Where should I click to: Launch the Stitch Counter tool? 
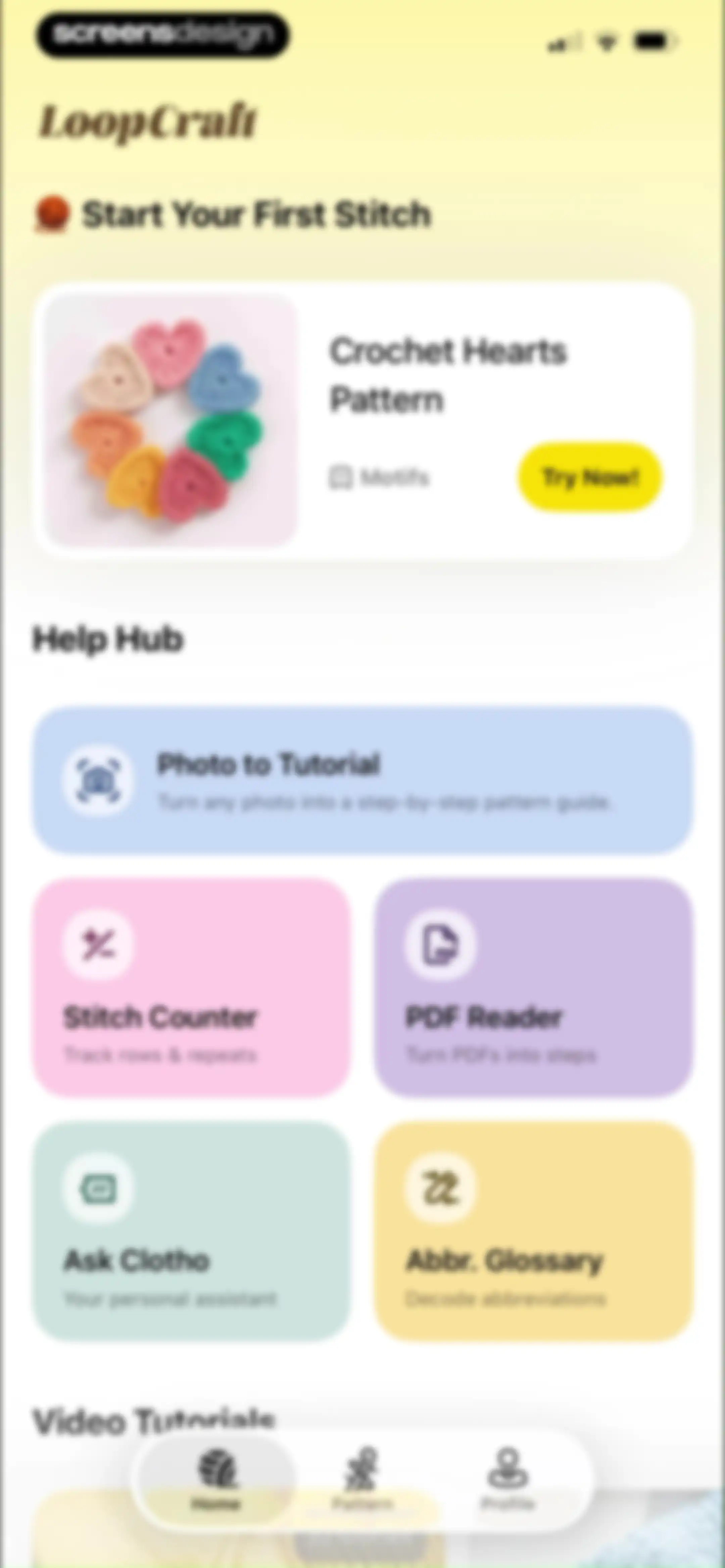tap(191, 987)
